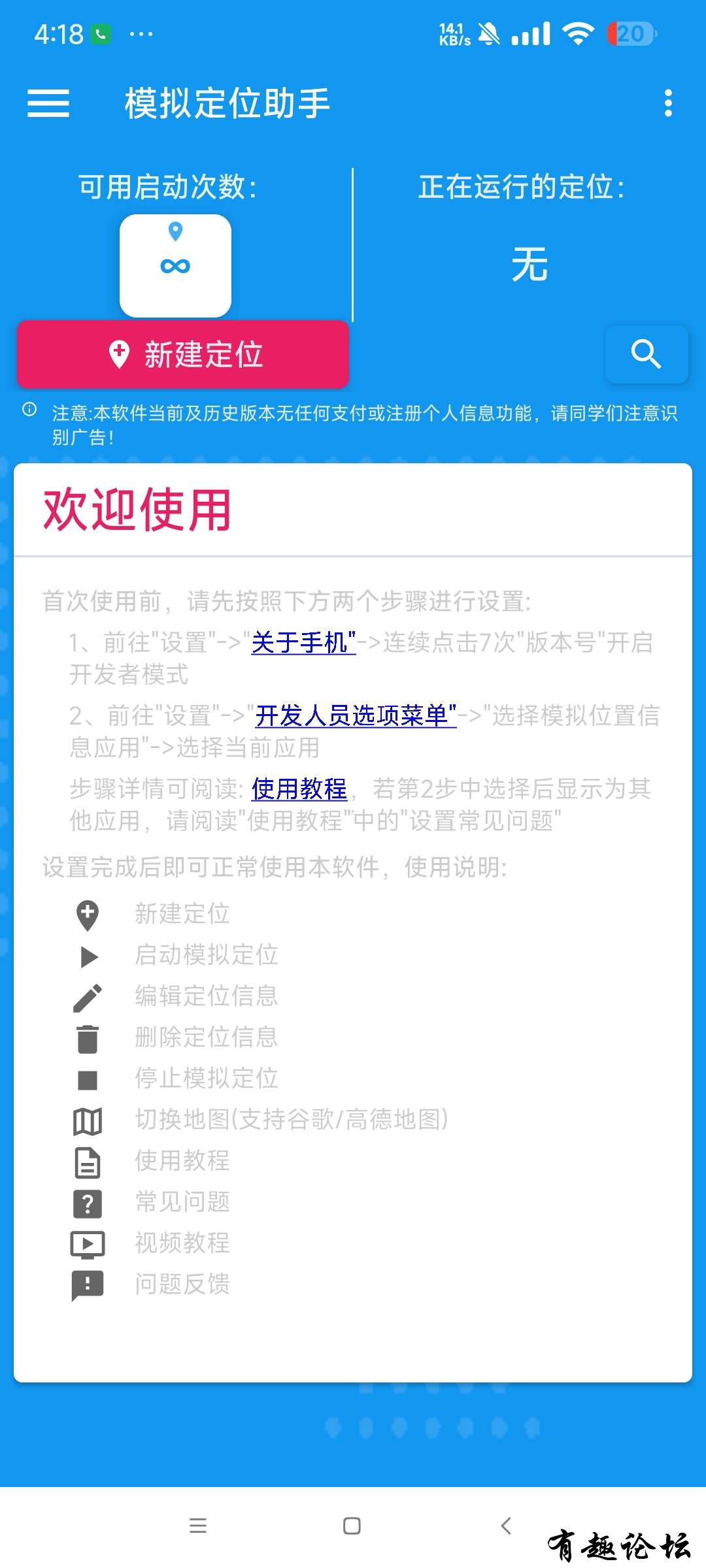
Task: Open the three-dot overflow menu
Action: (667, 103)
